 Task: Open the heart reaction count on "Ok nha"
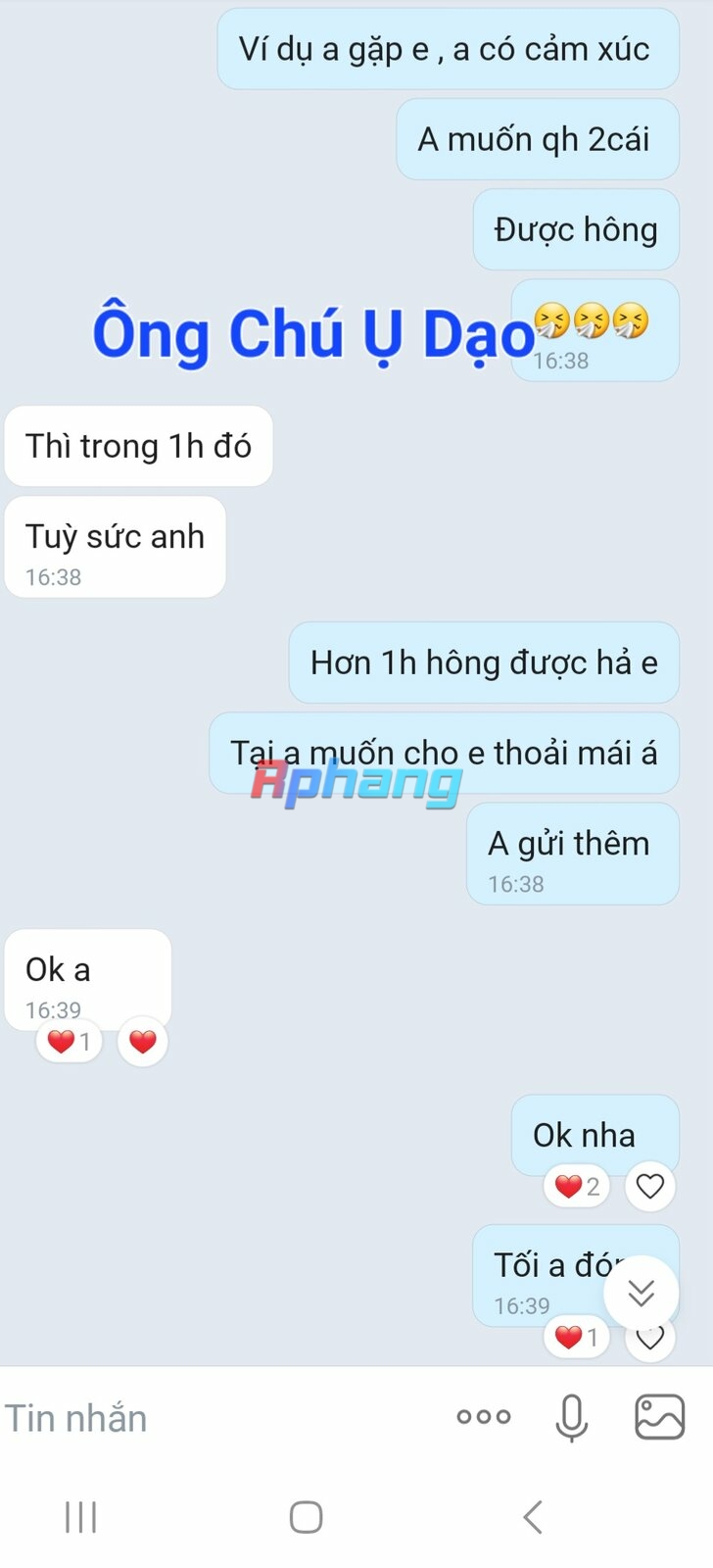(578, 1187)
